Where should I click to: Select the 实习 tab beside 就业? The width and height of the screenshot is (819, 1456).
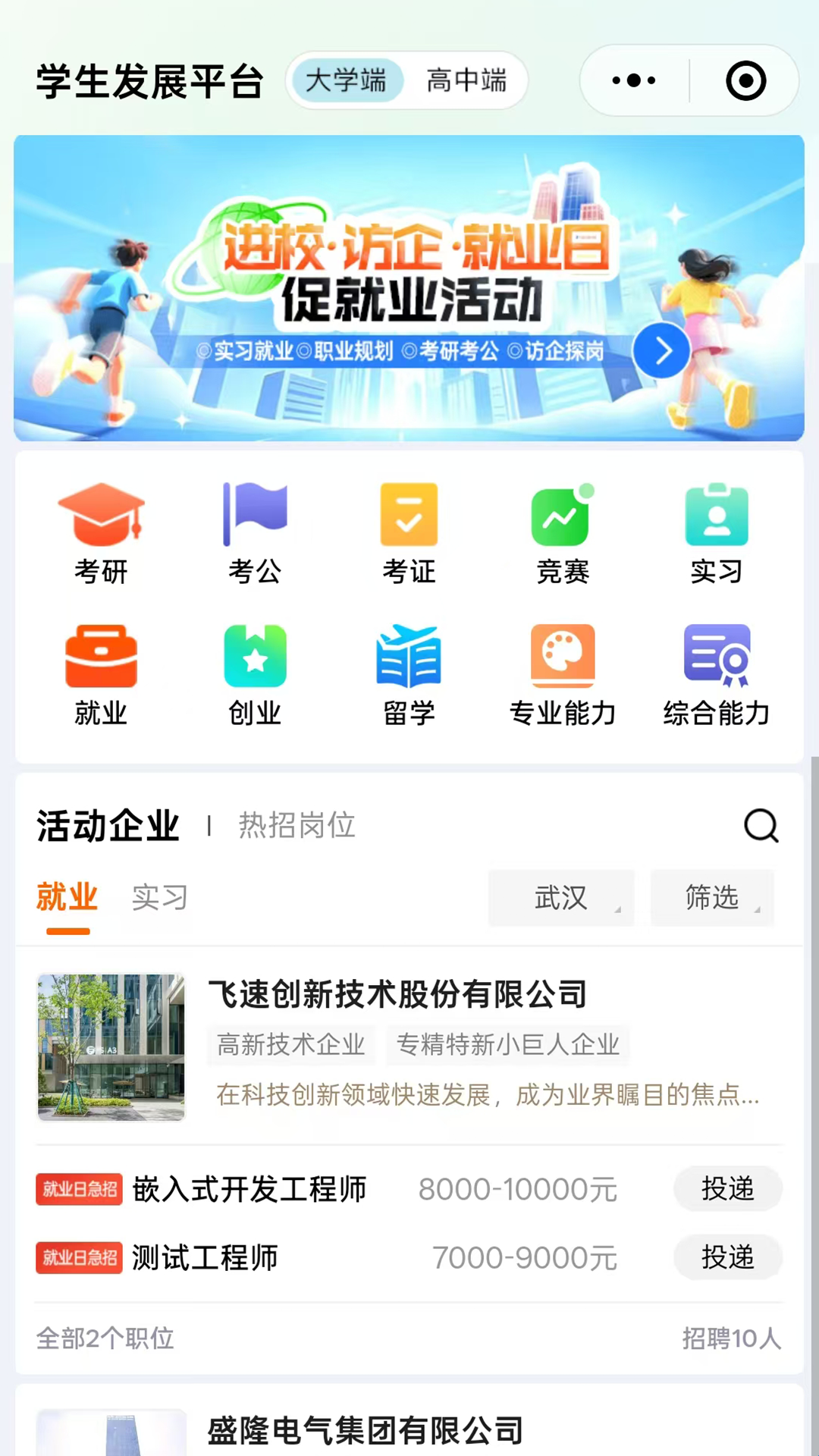pos(159,897)
